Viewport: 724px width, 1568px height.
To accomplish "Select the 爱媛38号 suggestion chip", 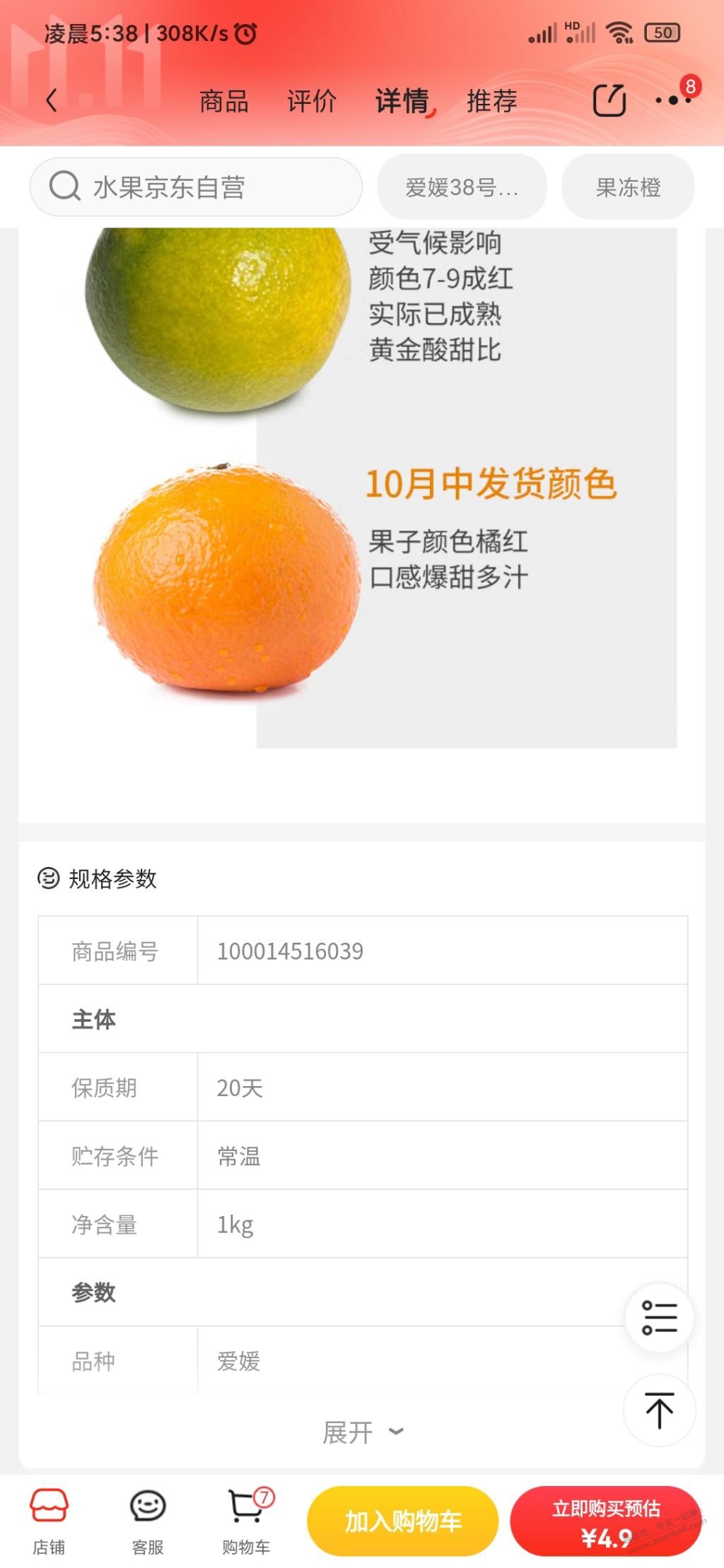I will (x=462, y=187).
